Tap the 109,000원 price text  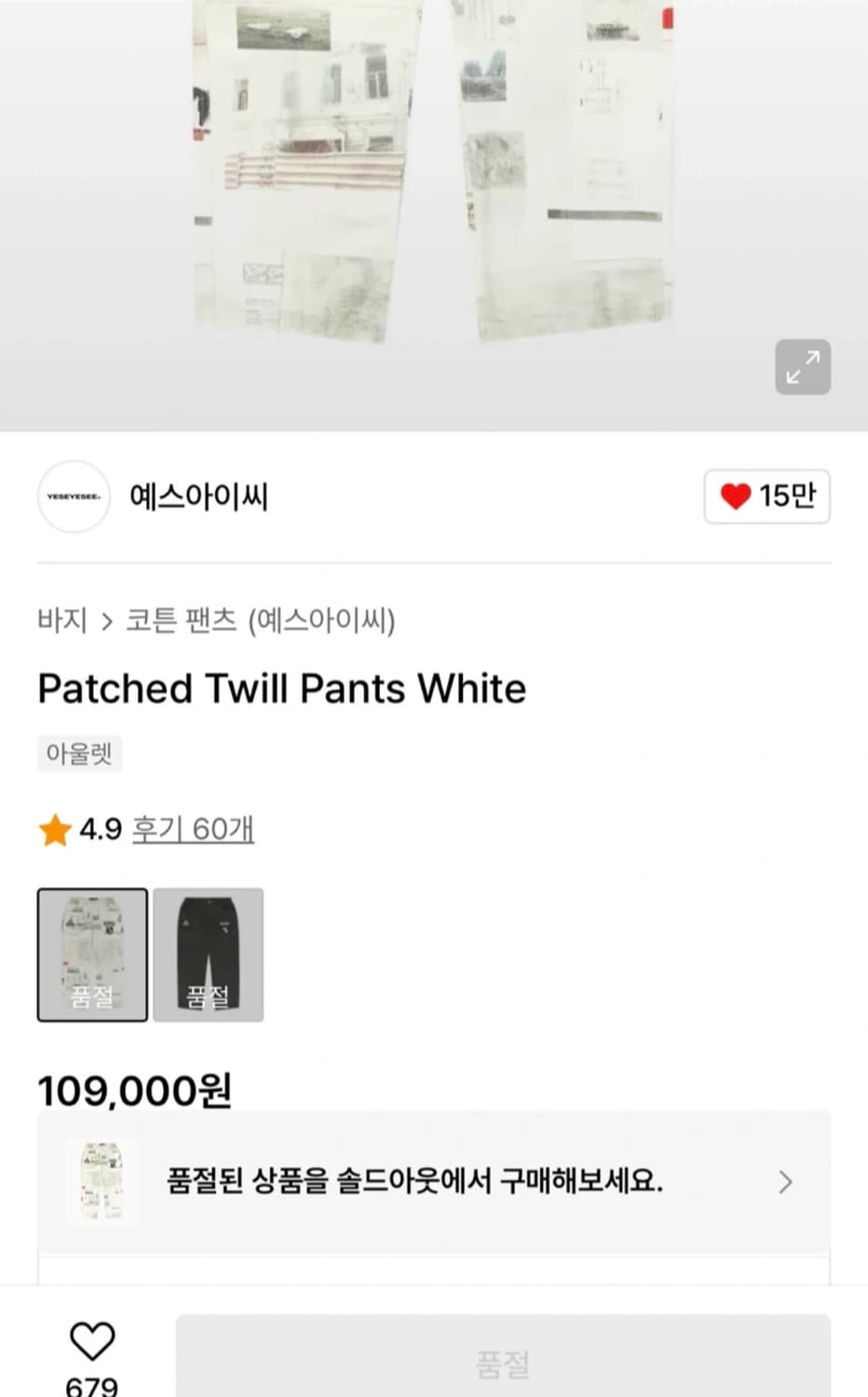click(132, 1090)
